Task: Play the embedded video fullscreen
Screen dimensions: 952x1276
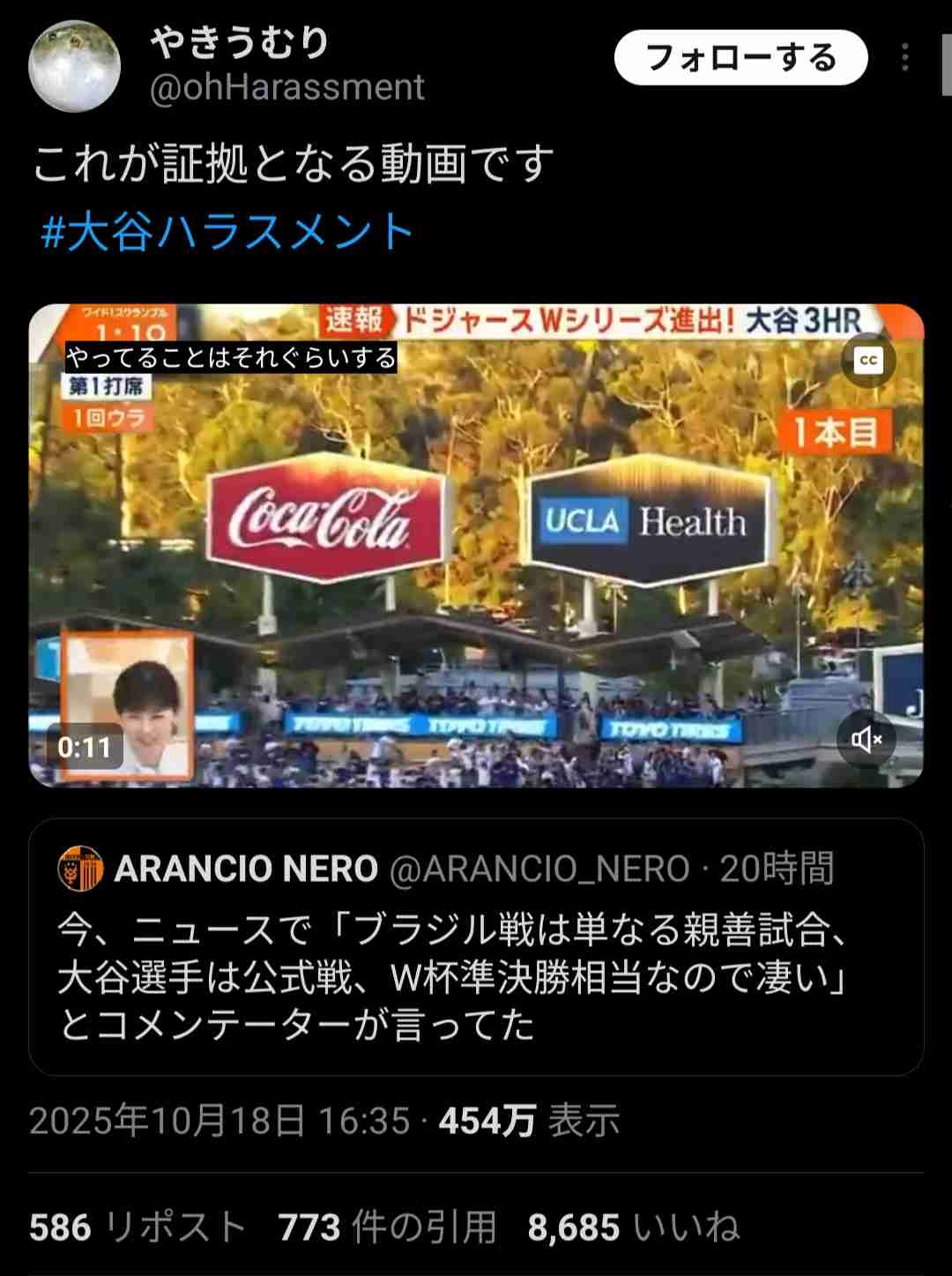Action: click(x=476, y=547)
